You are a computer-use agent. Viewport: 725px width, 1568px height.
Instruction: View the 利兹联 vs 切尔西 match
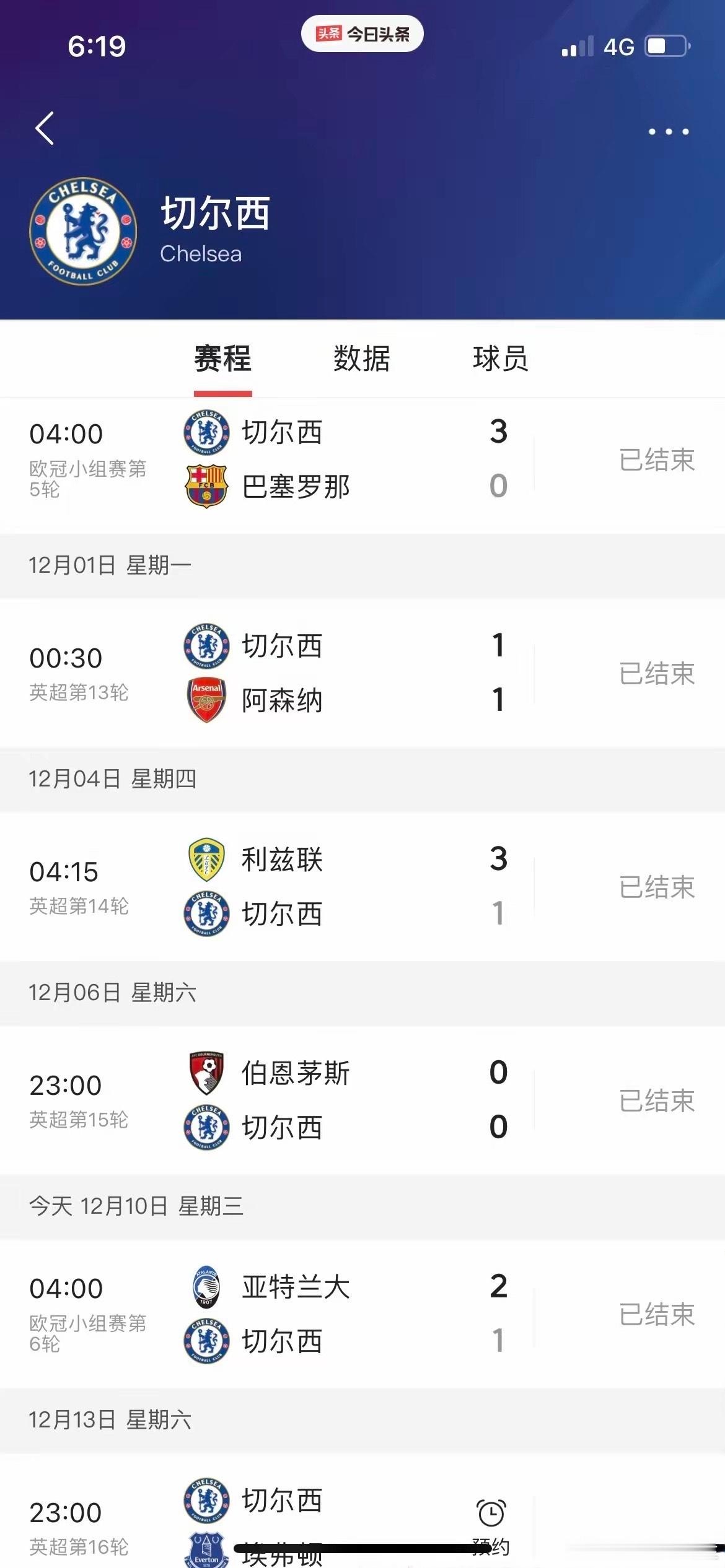pos(362,887)
